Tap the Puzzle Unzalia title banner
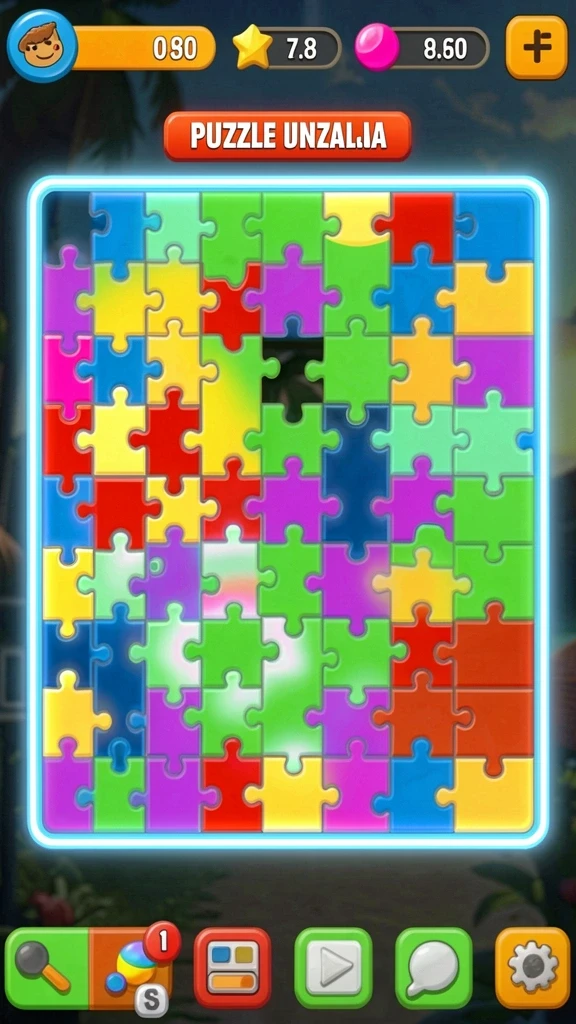This screenshot has width=576, height=1024. click(x=288, y=136)
